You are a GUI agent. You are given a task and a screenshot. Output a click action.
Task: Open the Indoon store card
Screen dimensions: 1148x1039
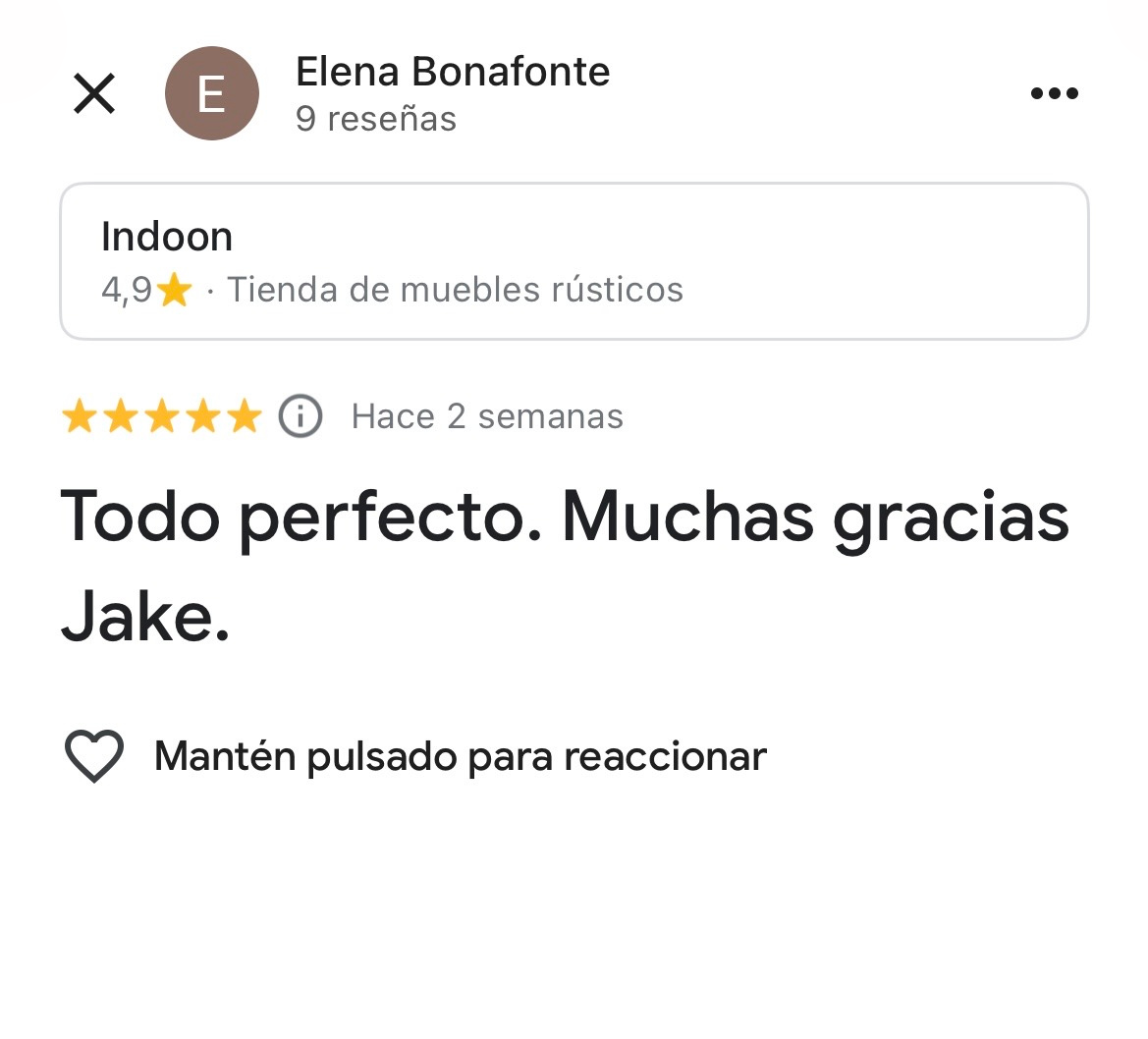(x=574, y=261)
